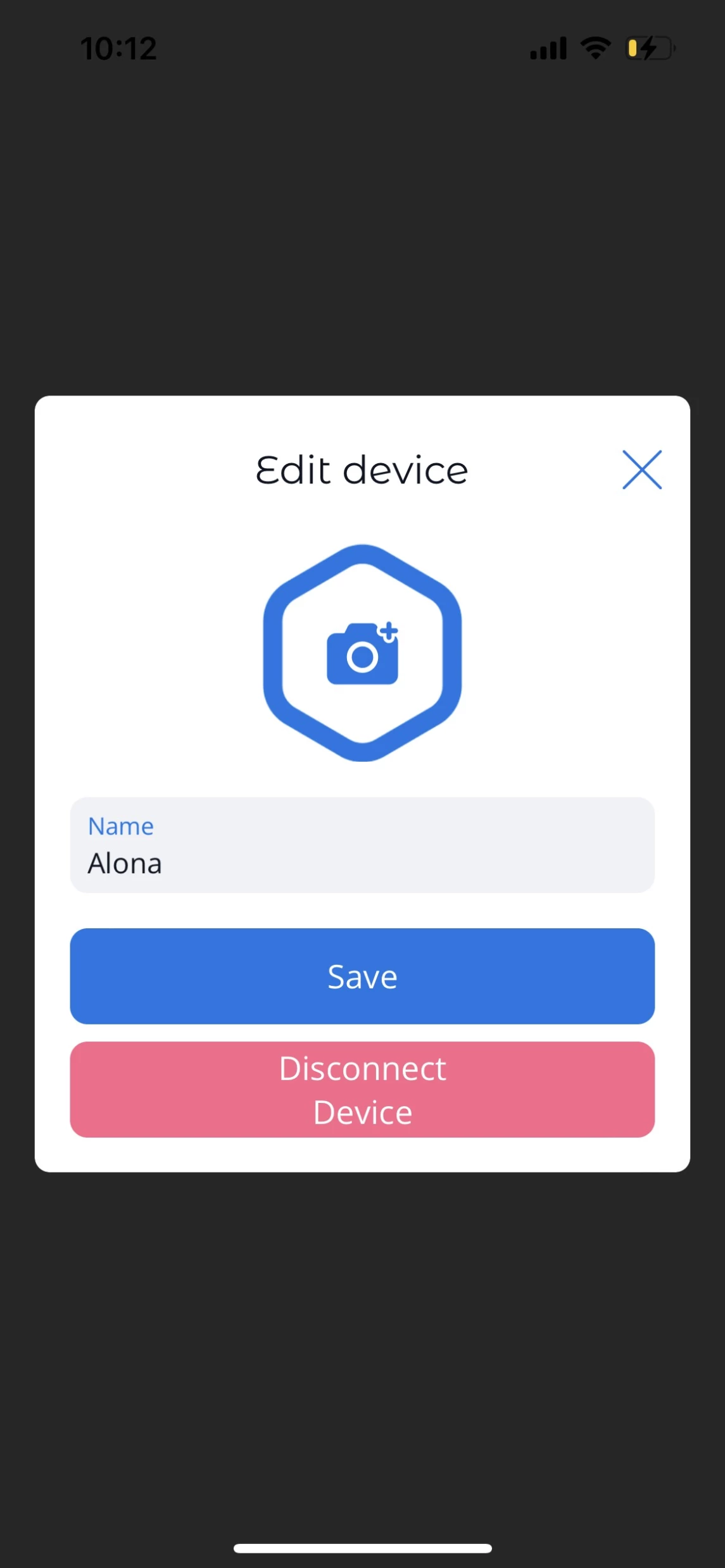Close the Edit device dialog
The height and width of the screenshot is (1568, 725).
point(641,470)
